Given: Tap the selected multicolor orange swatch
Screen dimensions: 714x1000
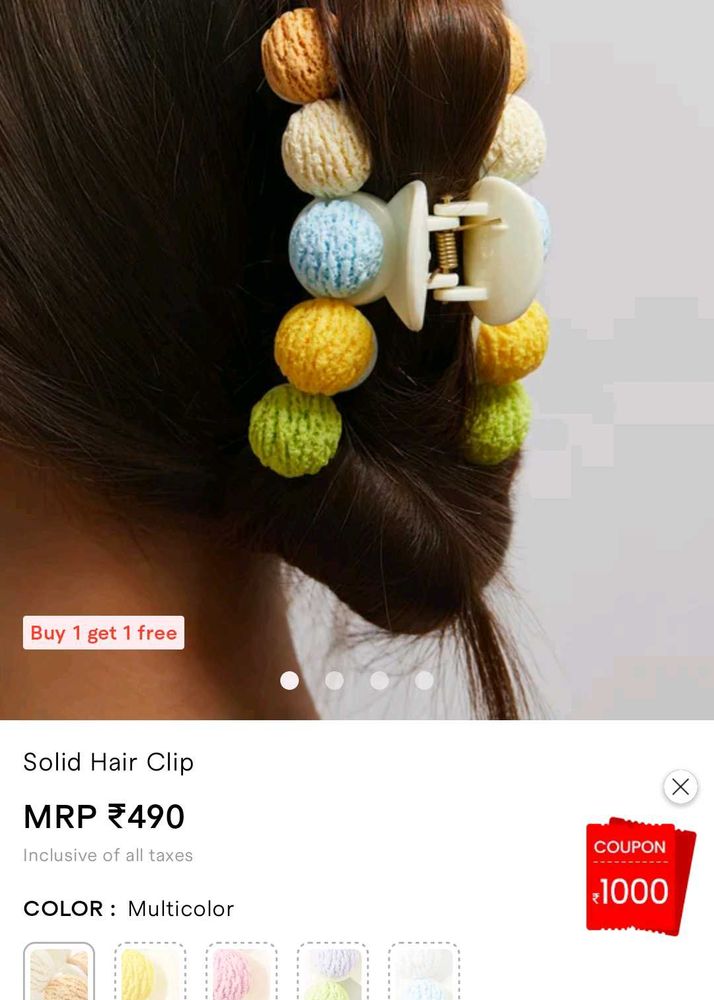Looking at the screenshot, I should (x=59, y=972).
